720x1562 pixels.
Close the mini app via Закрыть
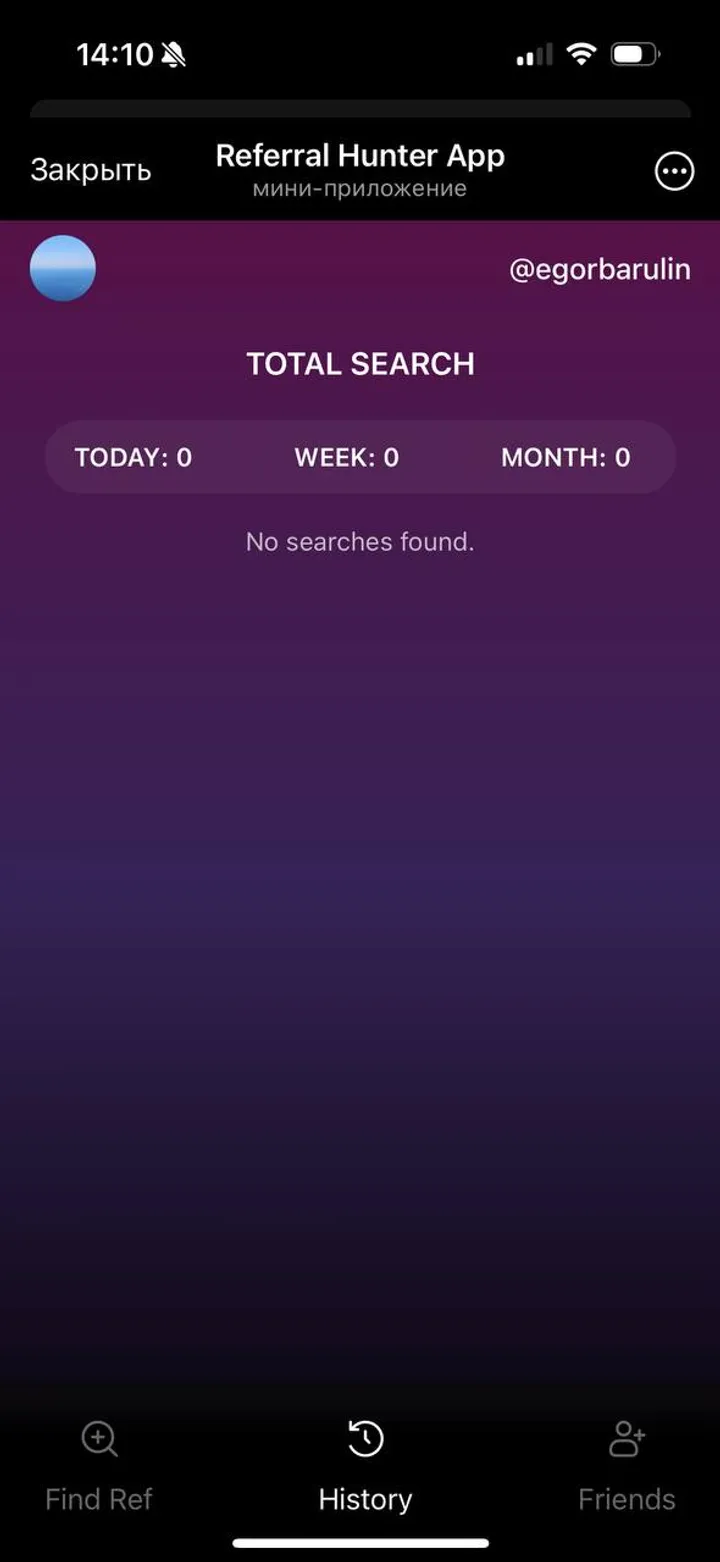click(x=90, y=170)
